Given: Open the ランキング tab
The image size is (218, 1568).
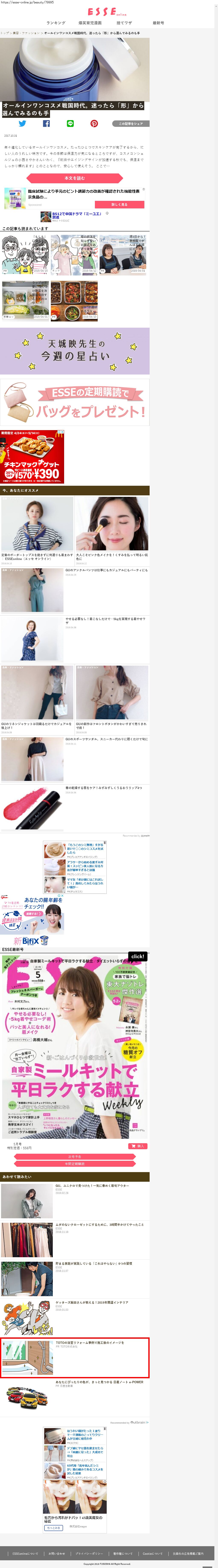Looking at the screenshot, I should click(56, 22).
